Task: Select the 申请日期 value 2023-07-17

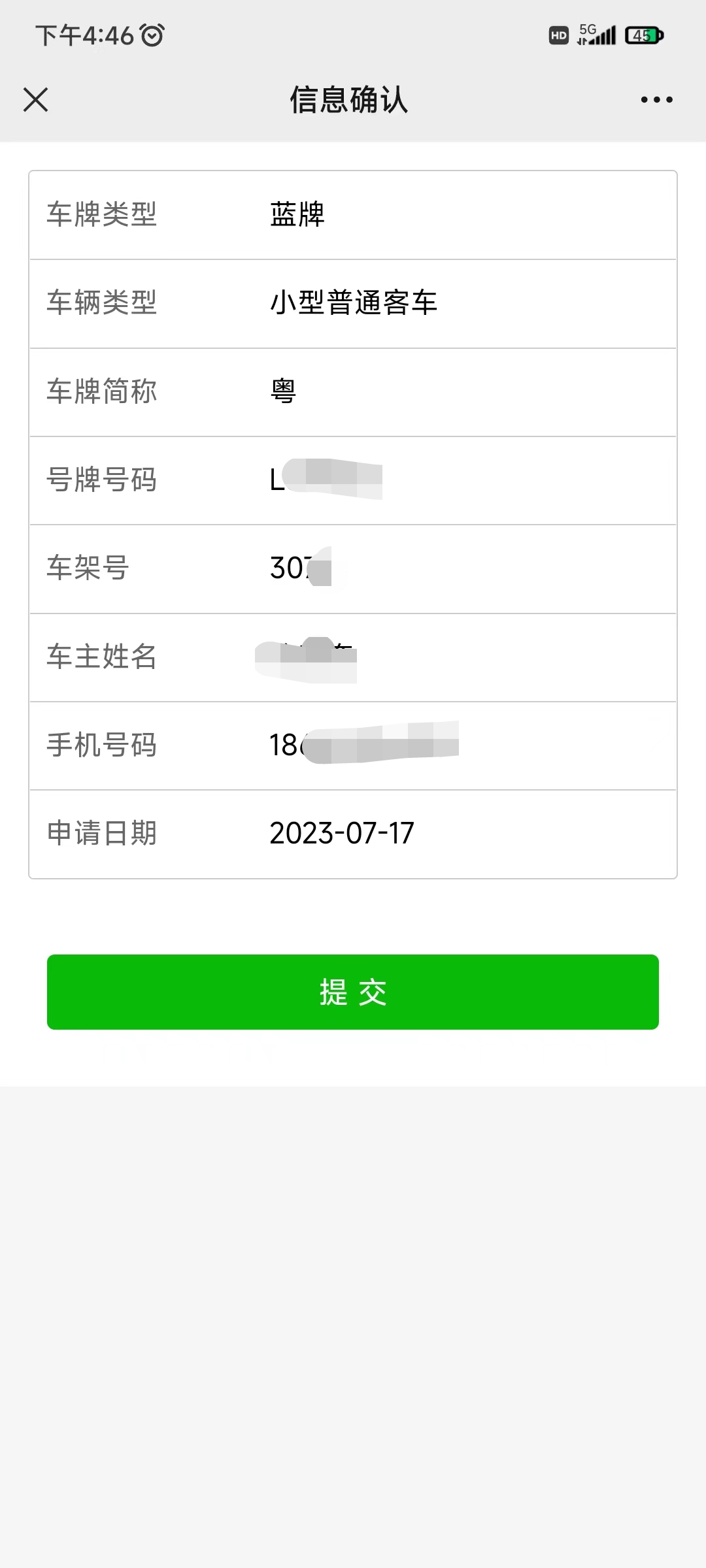Action: [x=343, y=832]
